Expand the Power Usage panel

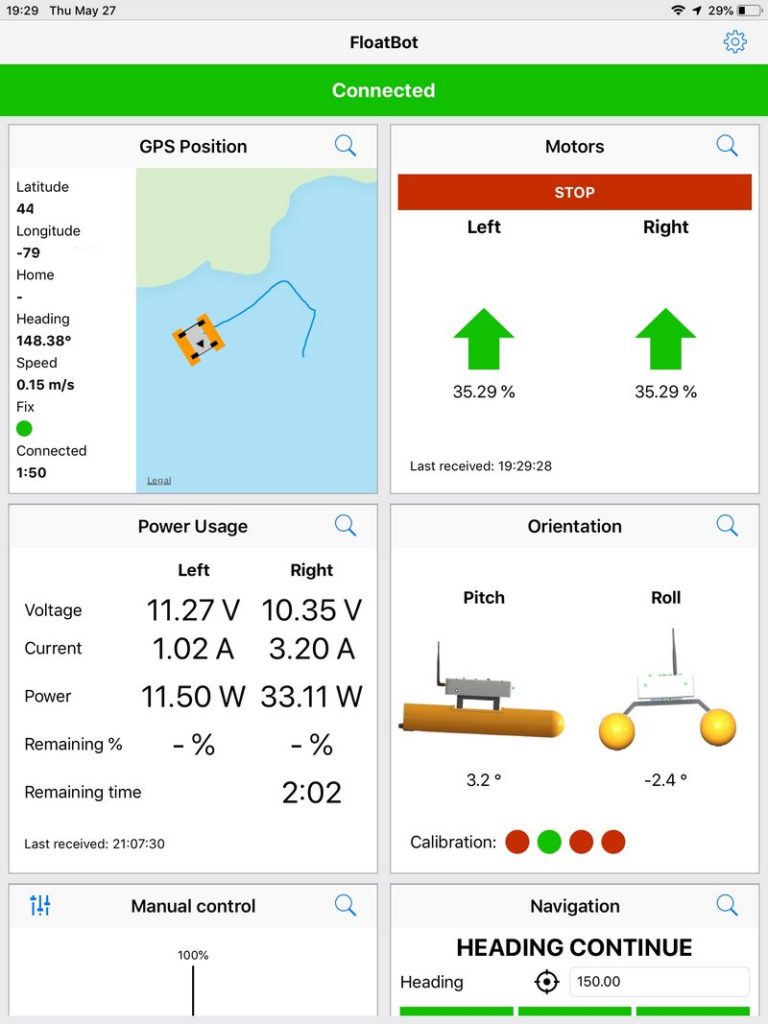pos(345,526)
